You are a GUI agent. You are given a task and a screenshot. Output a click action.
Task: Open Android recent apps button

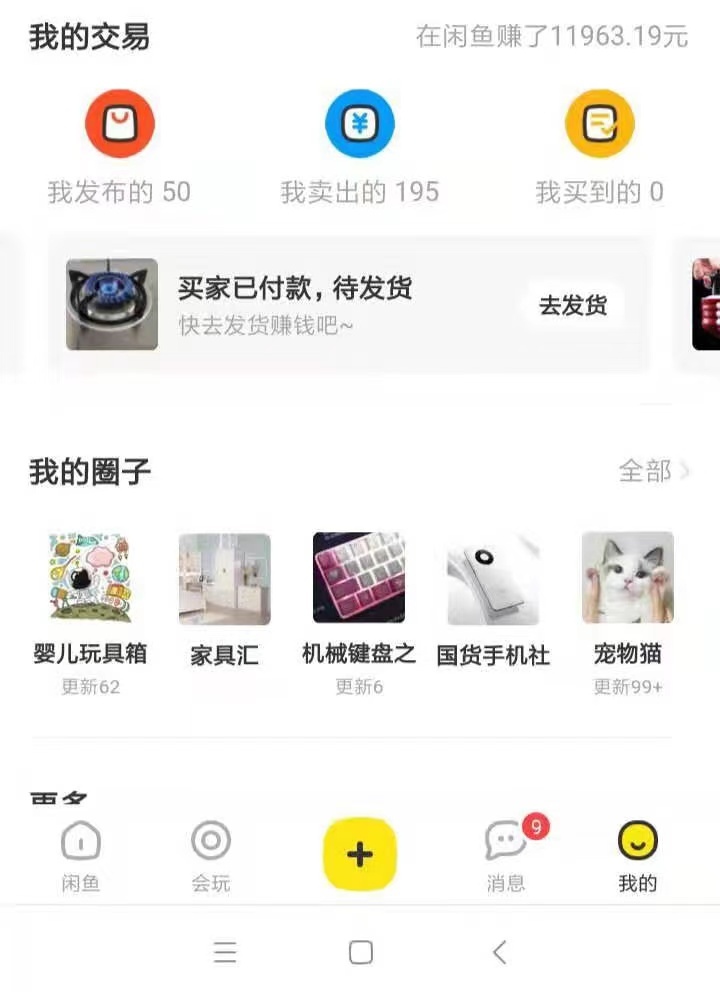click(226, 953)
